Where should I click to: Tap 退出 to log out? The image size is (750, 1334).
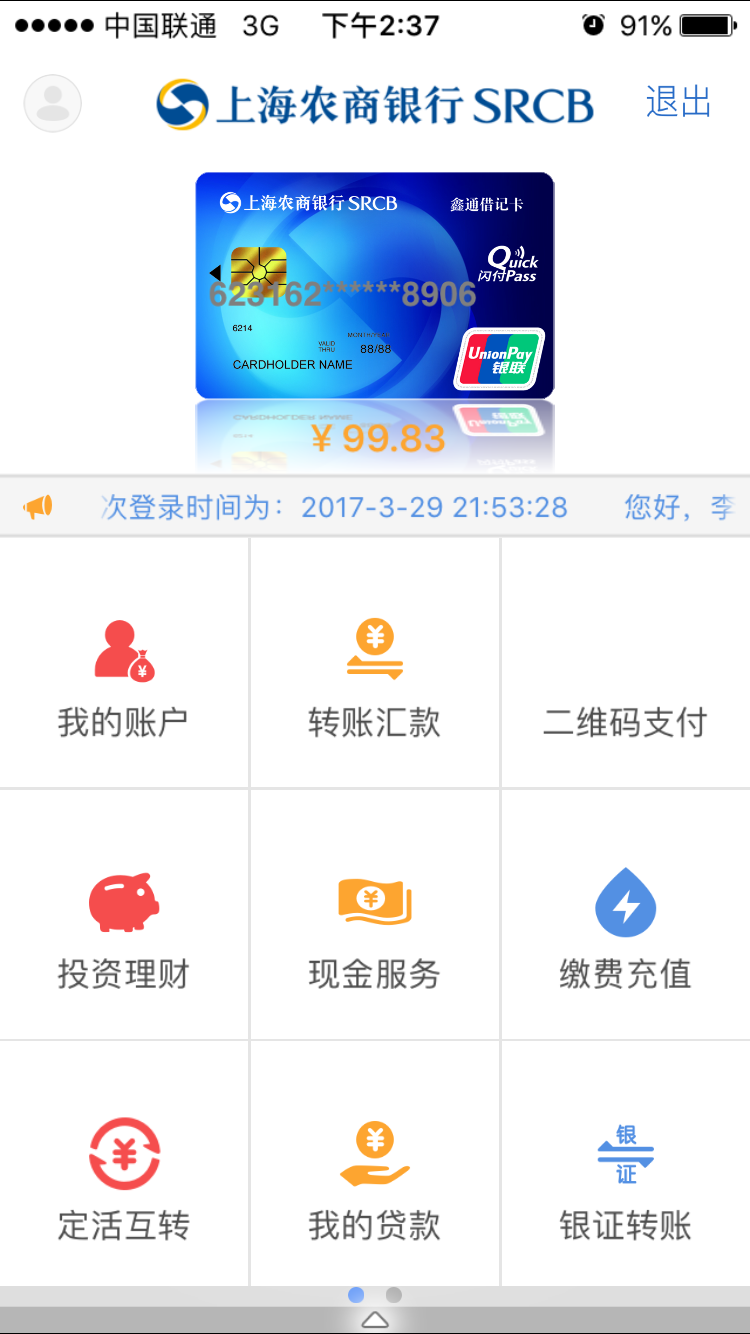point(678,102)
